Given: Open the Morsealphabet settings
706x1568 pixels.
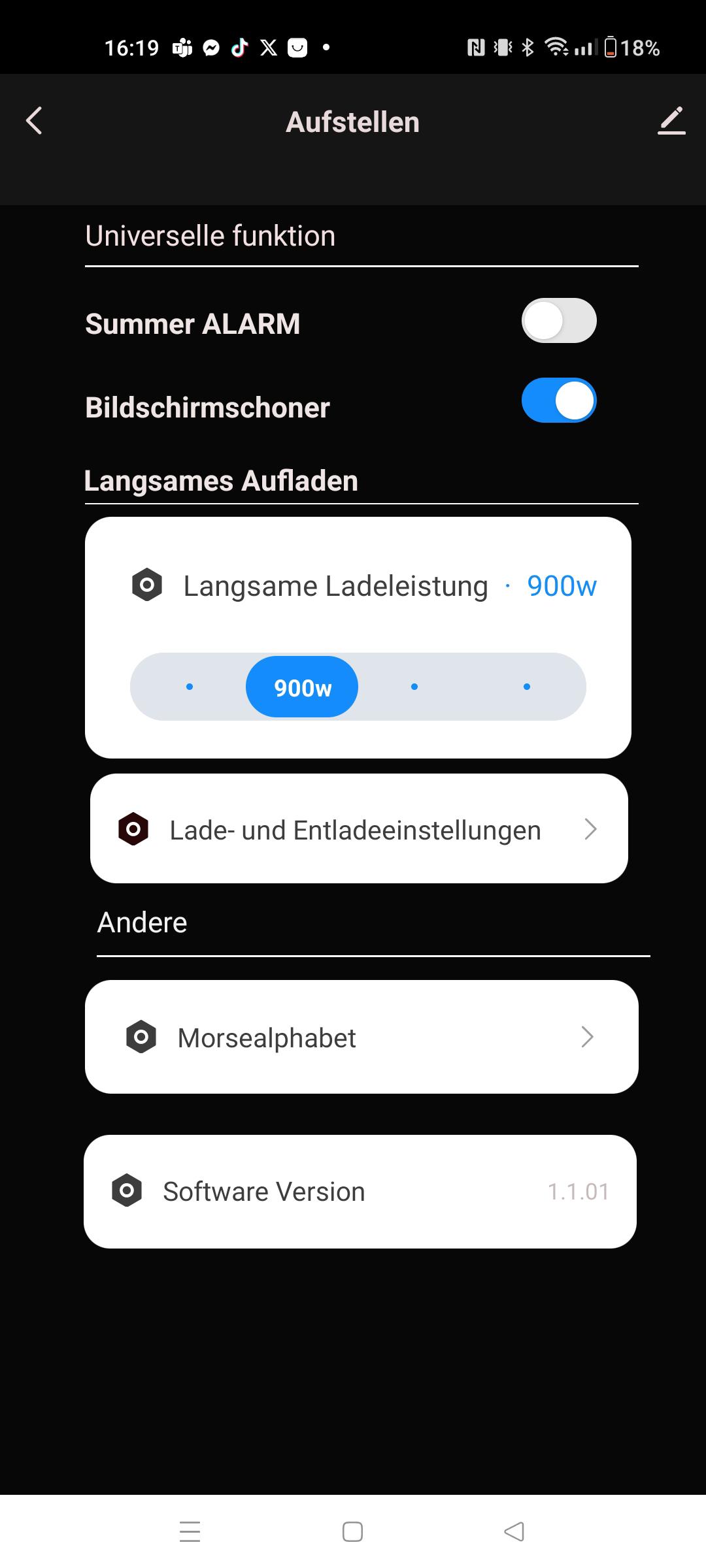Looking at the screenshot, I should [361, 1037].
